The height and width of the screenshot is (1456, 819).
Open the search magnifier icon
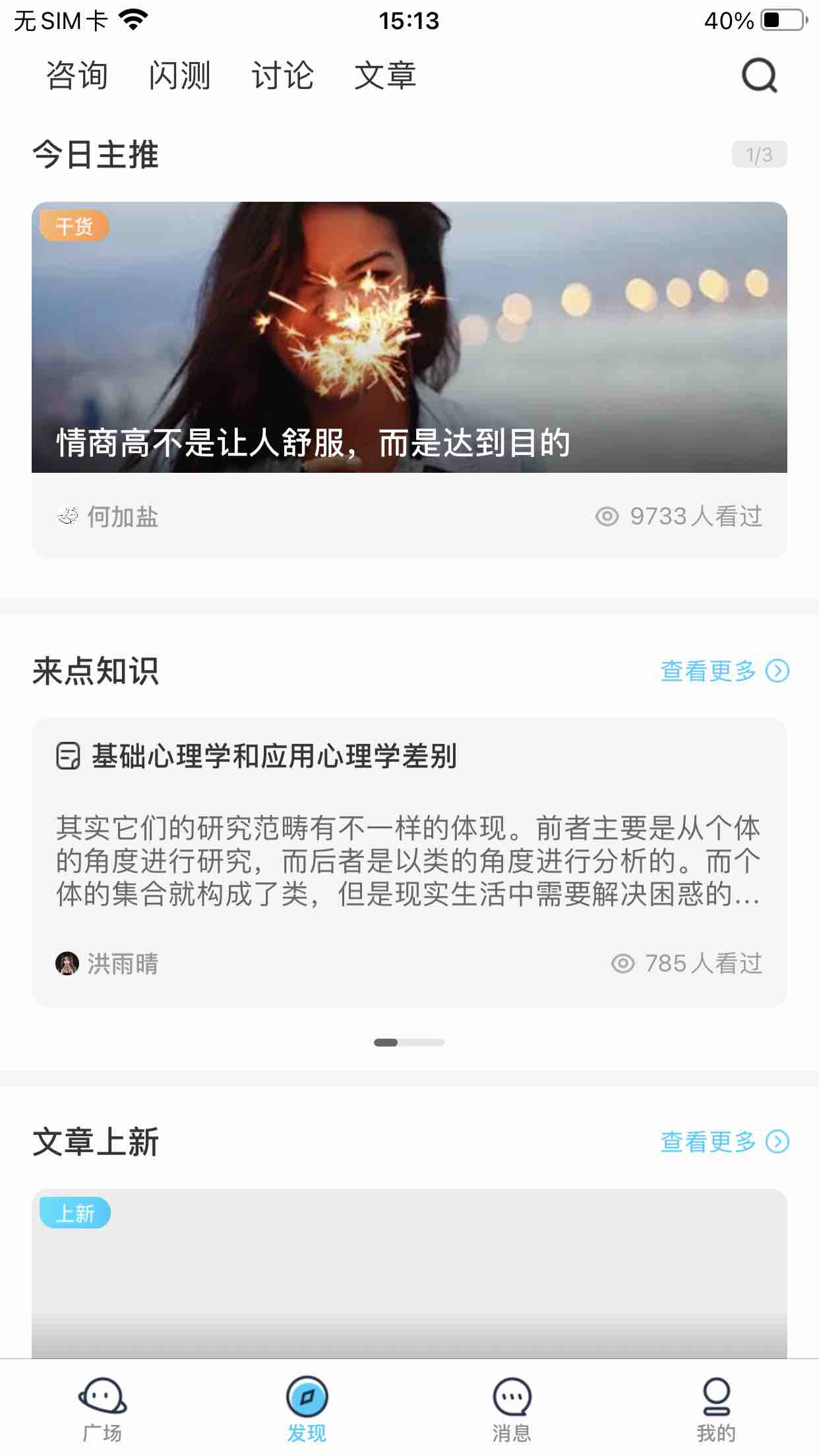759,76
